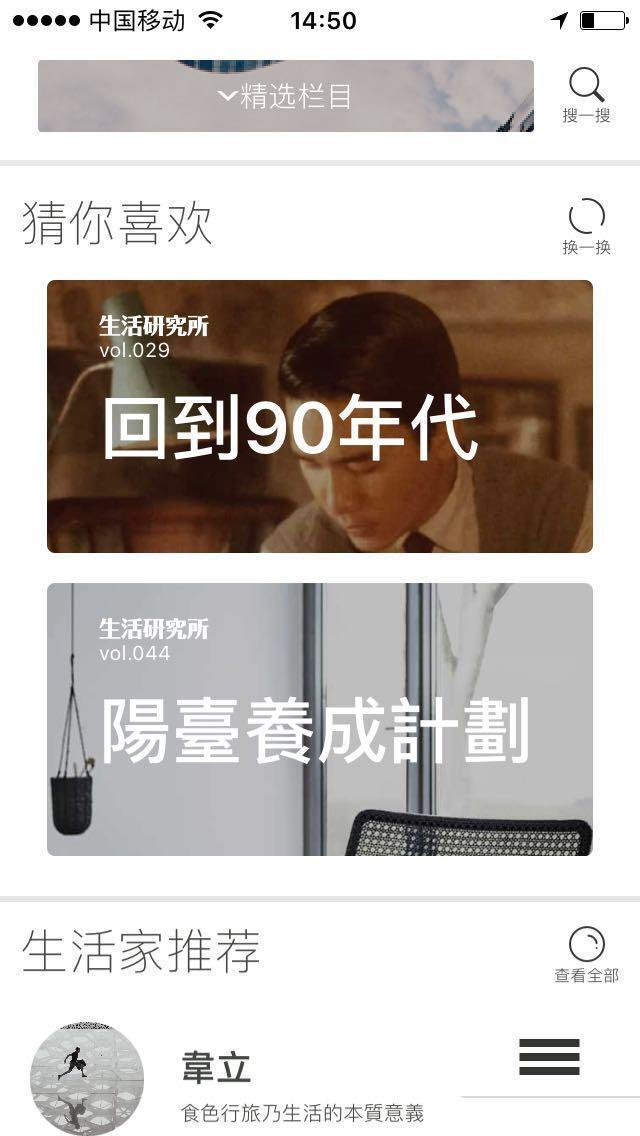Viewport: 640px width, 1136px height.
Task: View all recommended 生活家 via 查看全部
Action: (587, 954)
